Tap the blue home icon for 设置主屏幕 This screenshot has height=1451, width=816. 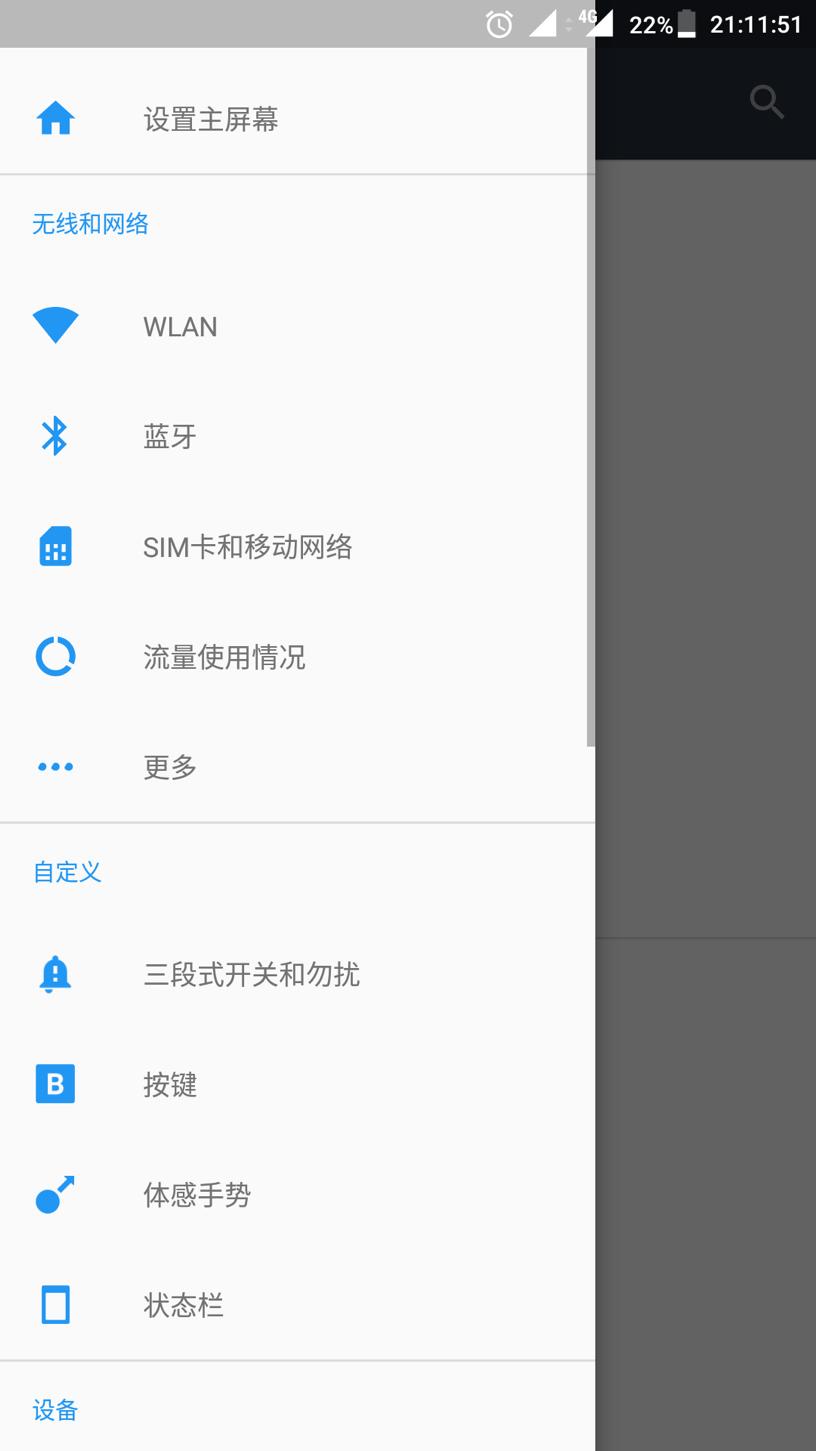pos(55,117)
